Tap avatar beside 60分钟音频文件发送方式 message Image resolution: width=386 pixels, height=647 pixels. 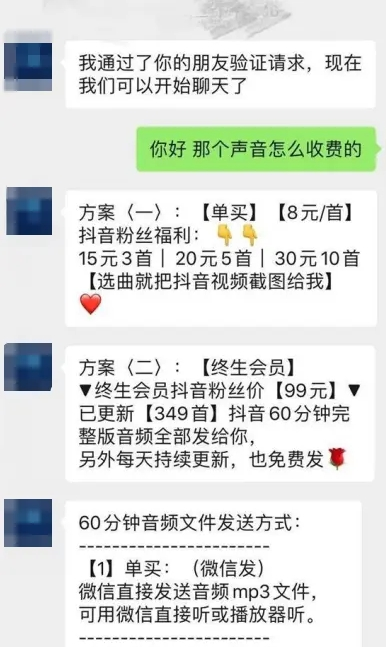click(x=28, y=523)
